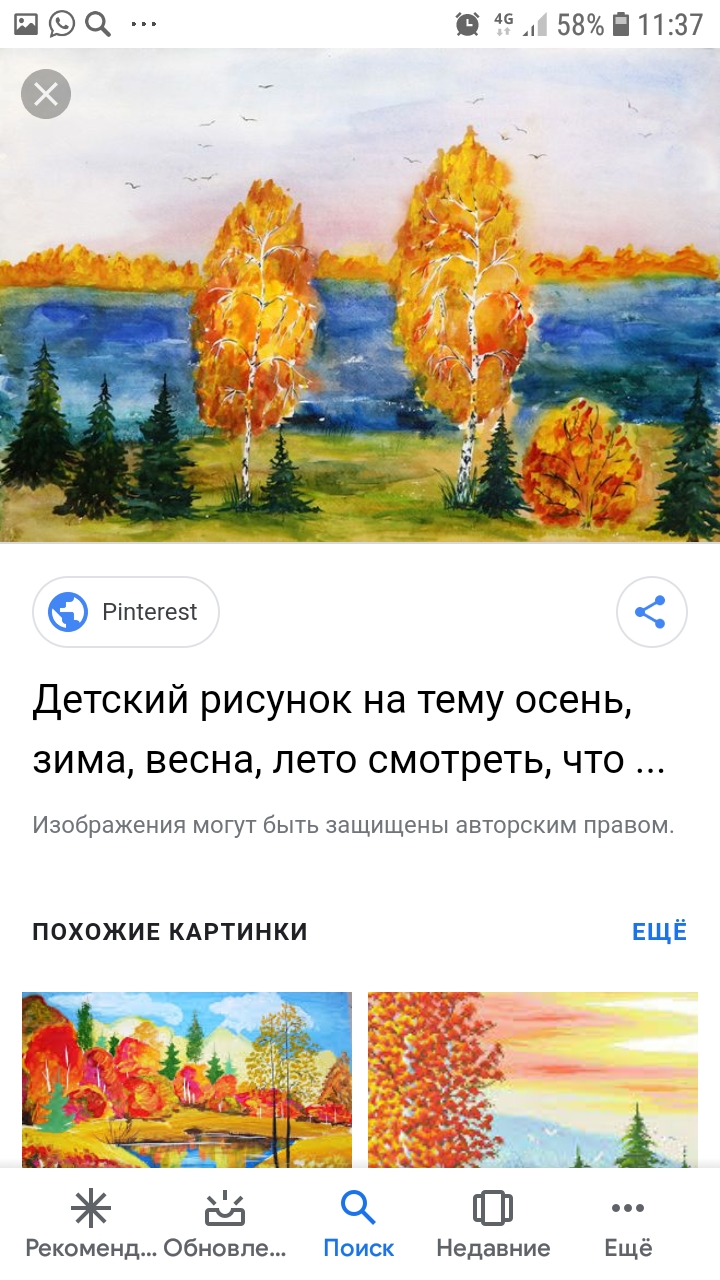This screenshot has width=720, height=1280.
Task: Open similar picture with red tree and sunset
Action: point(532,1078)
